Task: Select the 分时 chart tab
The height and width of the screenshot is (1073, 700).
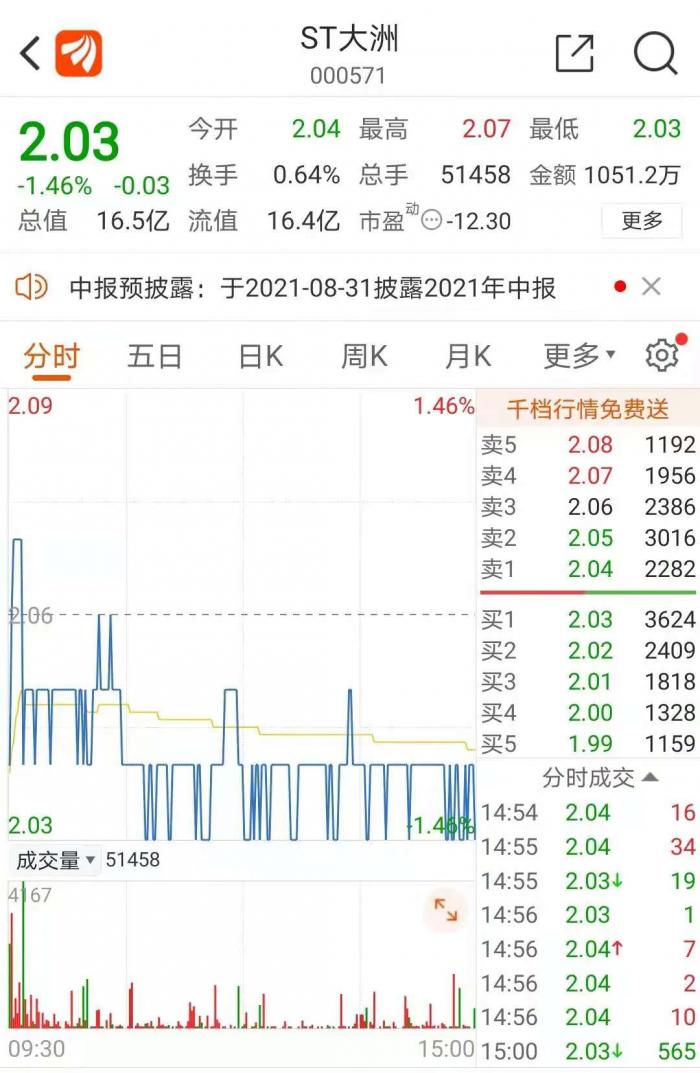Action: pos(51,356)
